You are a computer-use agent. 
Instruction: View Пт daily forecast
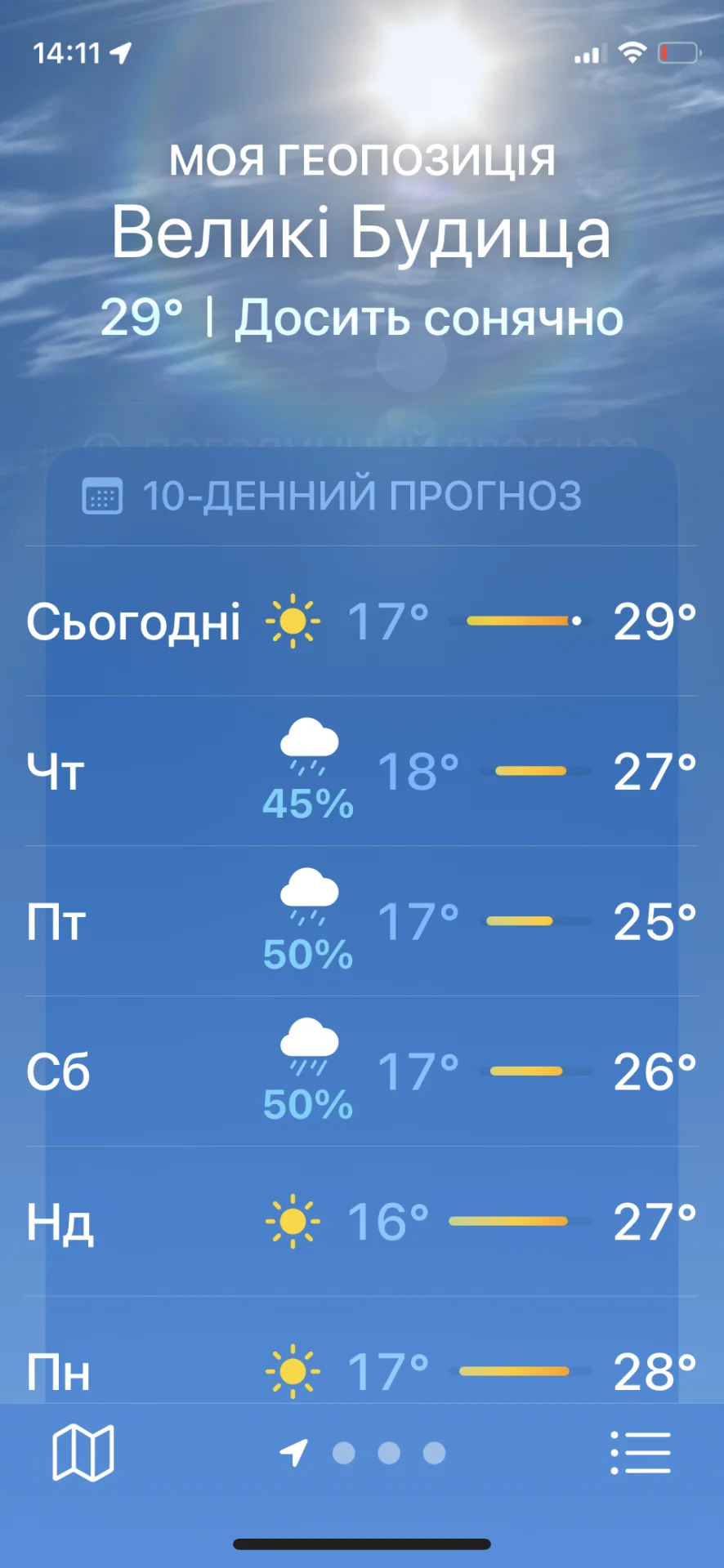[361, 921]
